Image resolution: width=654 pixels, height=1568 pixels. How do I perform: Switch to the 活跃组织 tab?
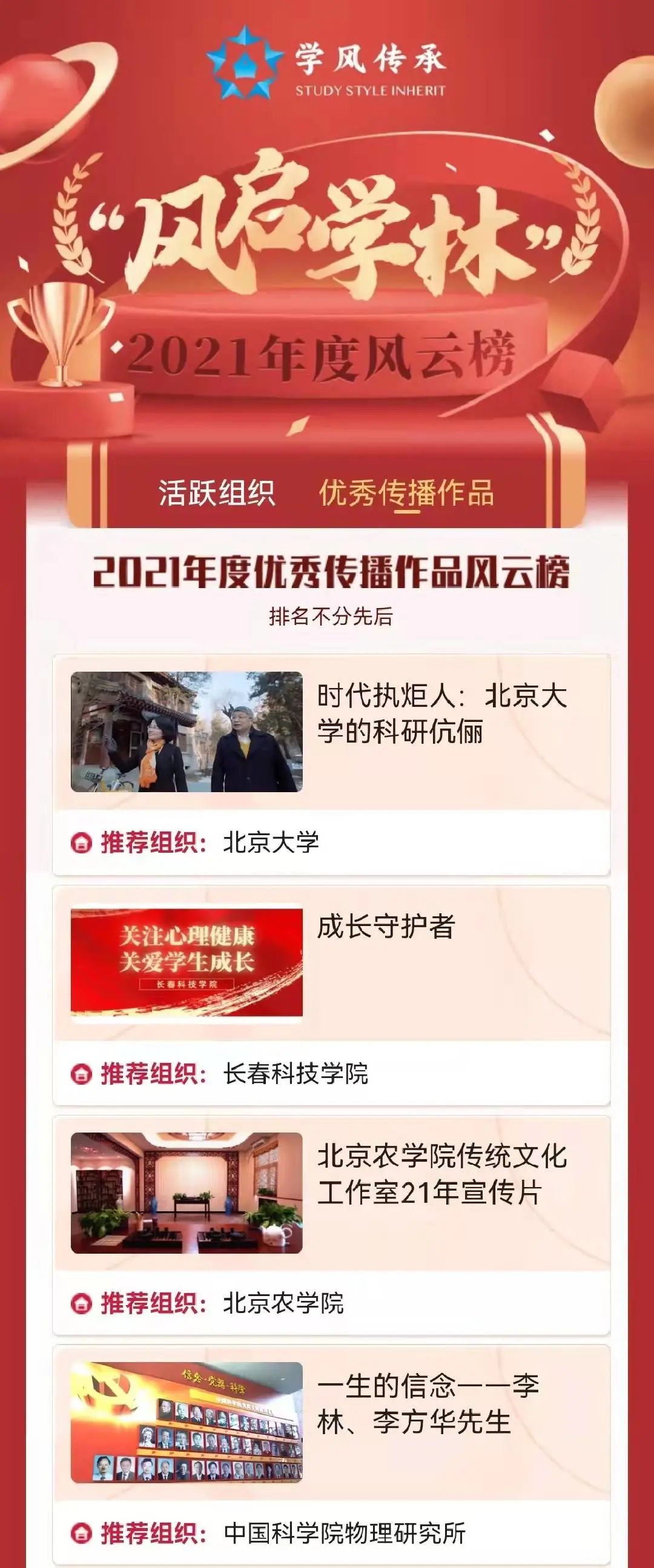click(x=217, y=492)
